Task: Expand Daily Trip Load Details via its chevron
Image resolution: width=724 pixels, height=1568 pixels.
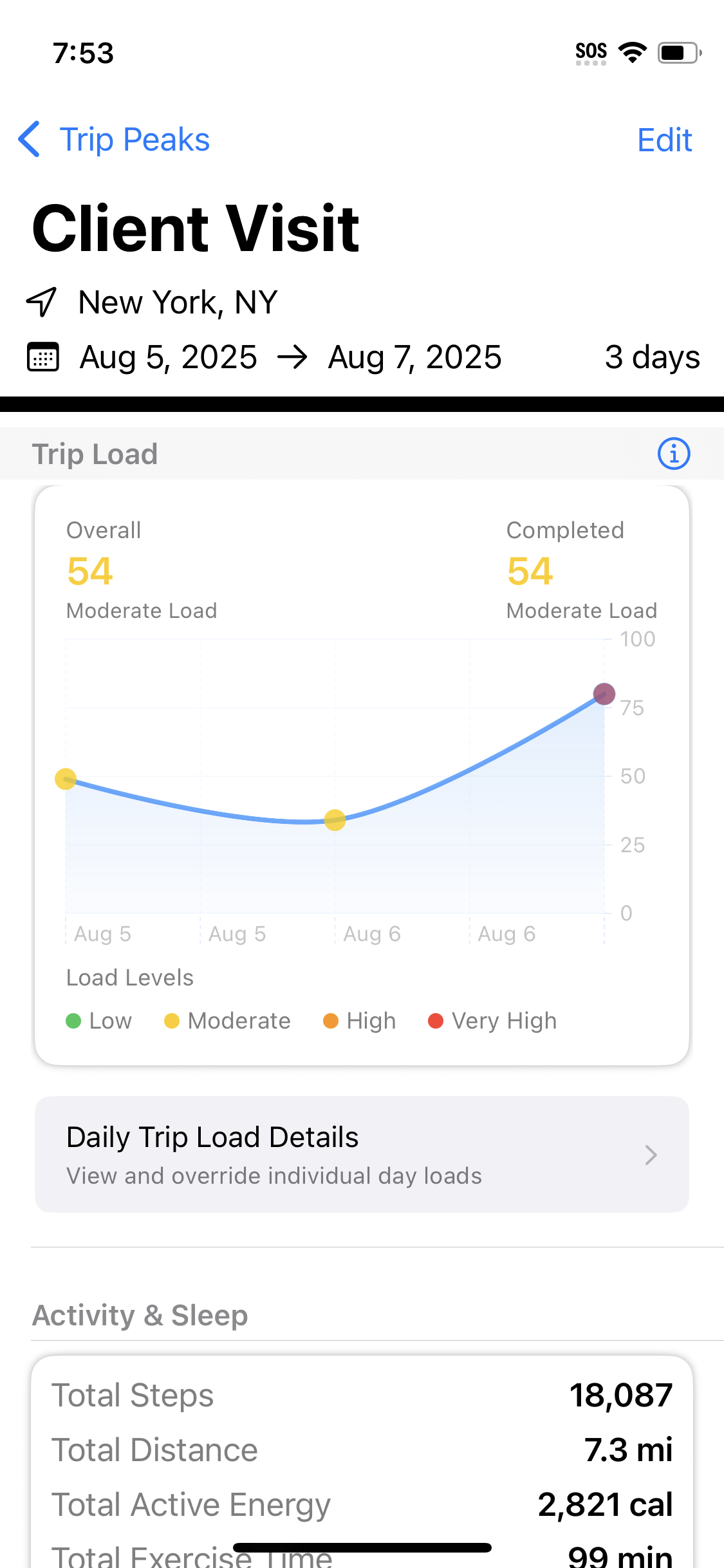Action: [x=651, y=1154]
